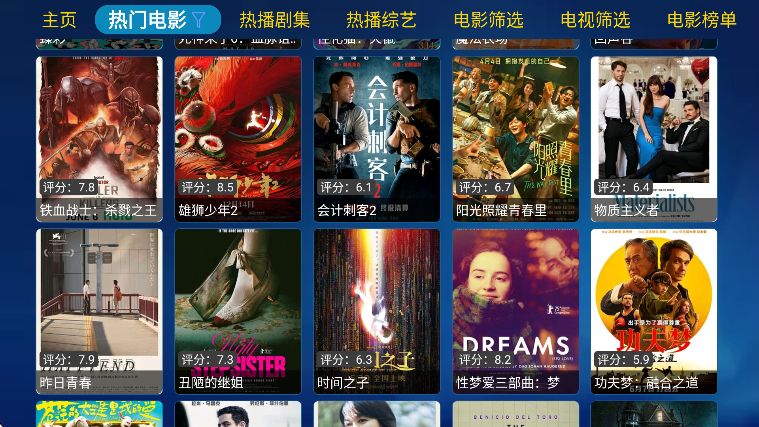Switch to the 电影榜单 tab

[701, 20]
